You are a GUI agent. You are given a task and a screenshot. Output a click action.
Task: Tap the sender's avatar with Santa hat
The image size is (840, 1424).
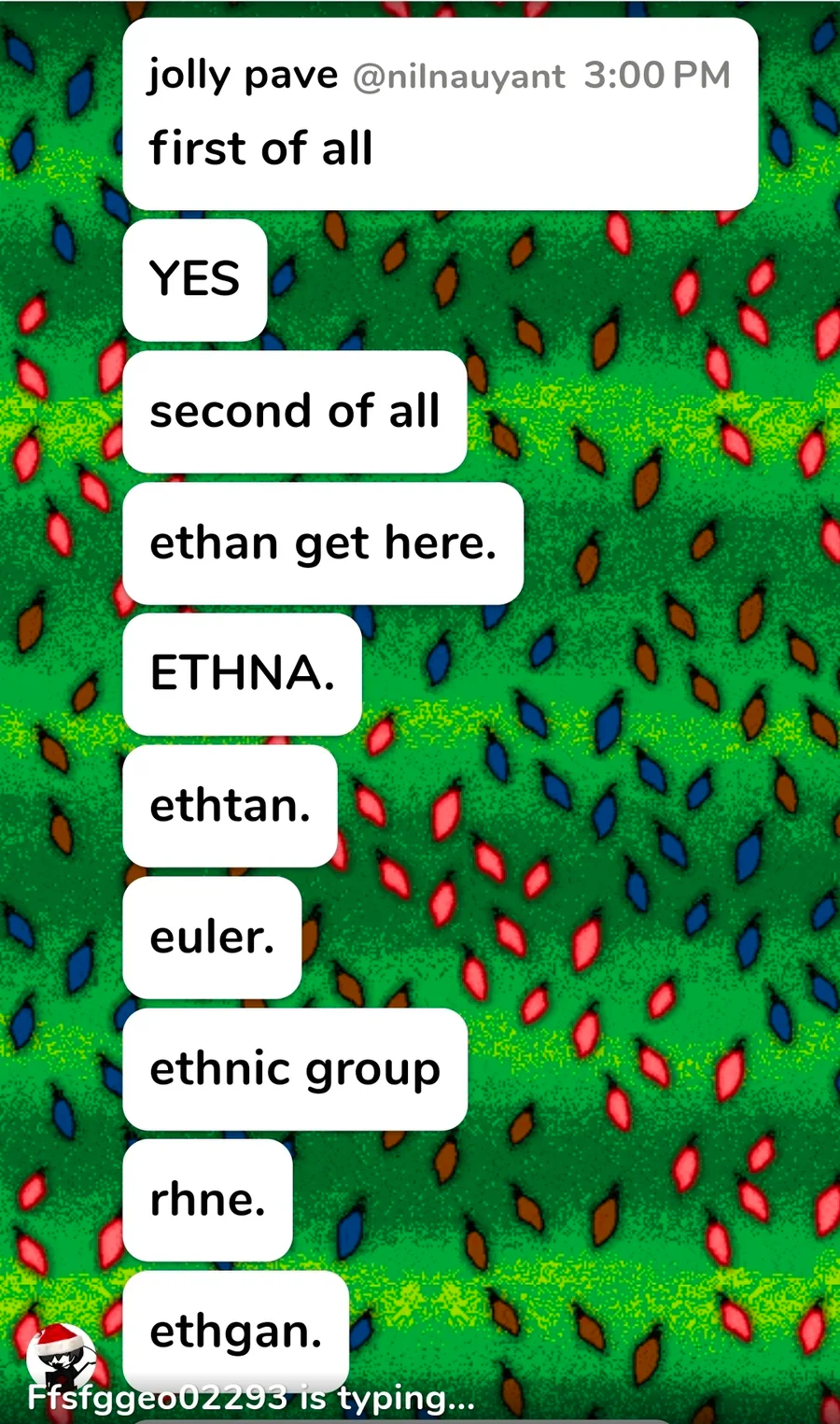tap(62, 1354)
